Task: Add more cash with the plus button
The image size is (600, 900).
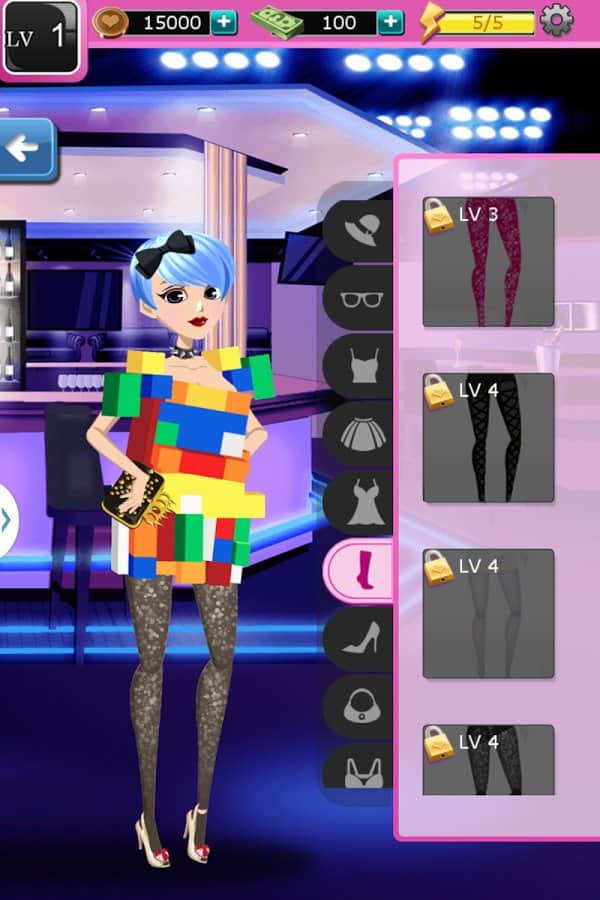Action: pos(391,22)
